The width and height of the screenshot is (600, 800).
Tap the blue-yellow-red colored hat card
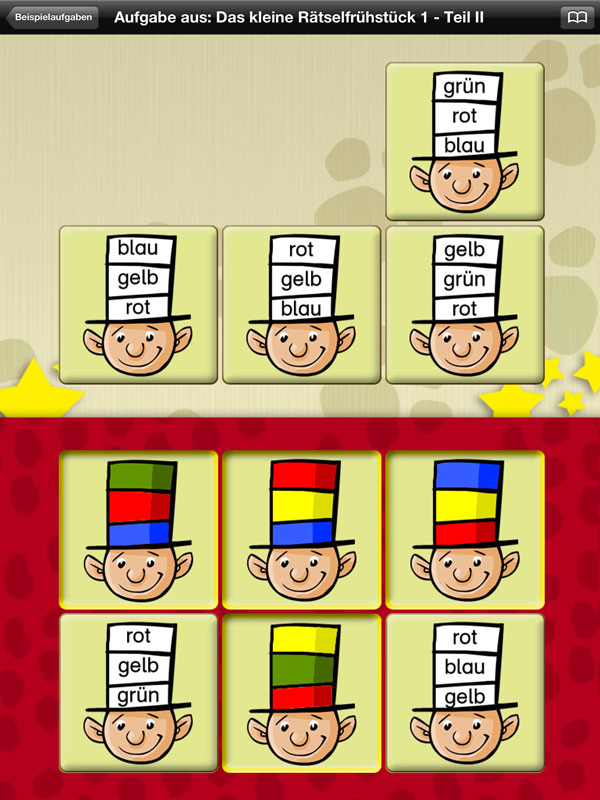pyautogui.click(x=464, y=530)
